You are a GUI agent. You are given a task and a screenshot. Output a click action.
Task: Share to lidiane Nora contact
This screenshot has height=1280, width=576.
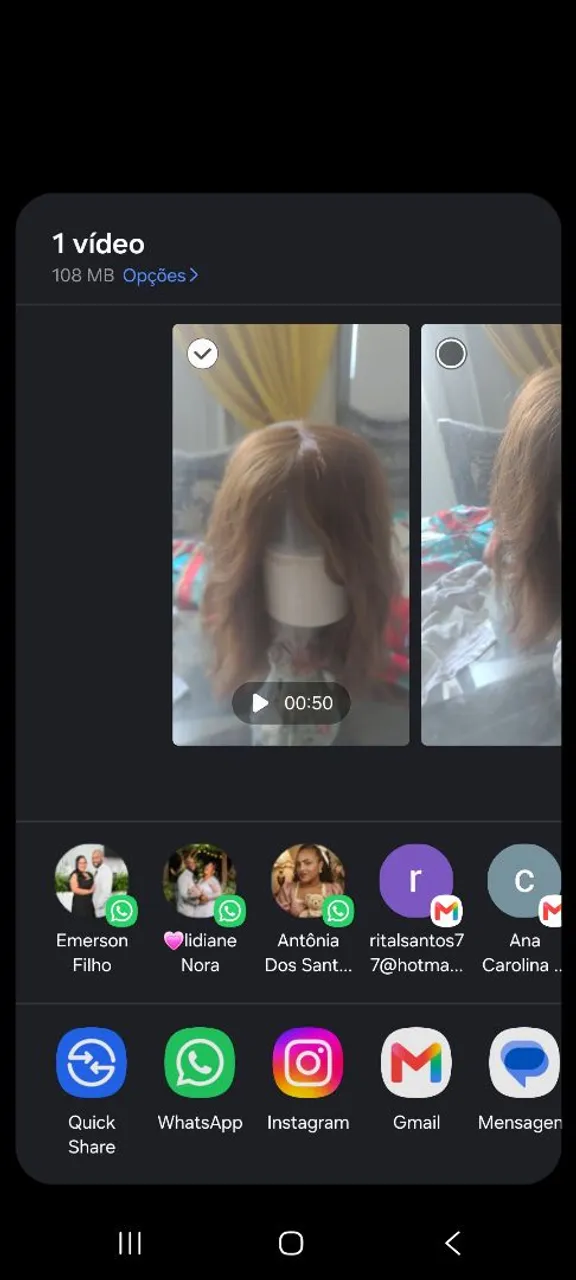[200, 909]
